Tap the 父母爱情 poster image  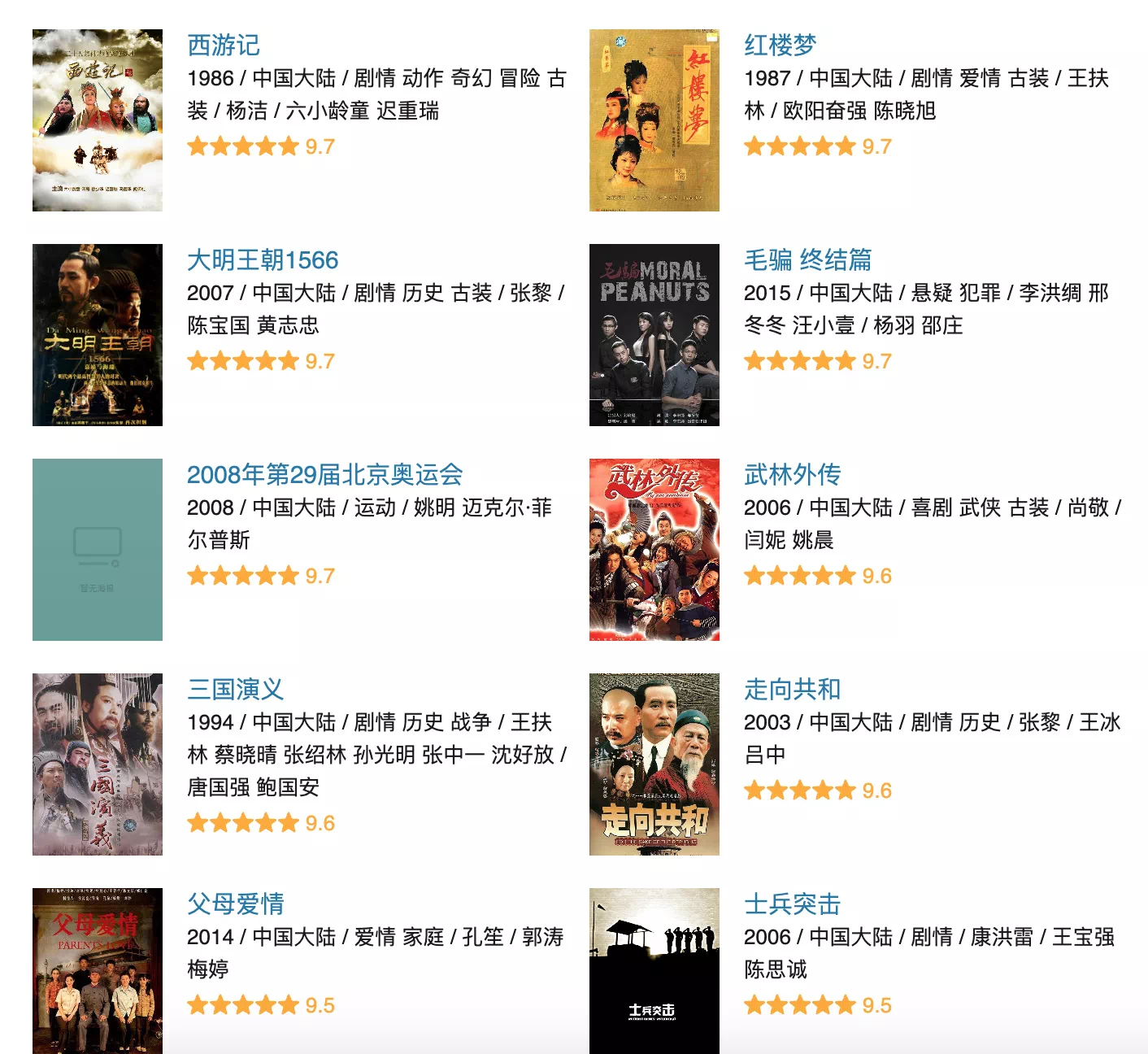pyautogui.click(x=98, y=971)
